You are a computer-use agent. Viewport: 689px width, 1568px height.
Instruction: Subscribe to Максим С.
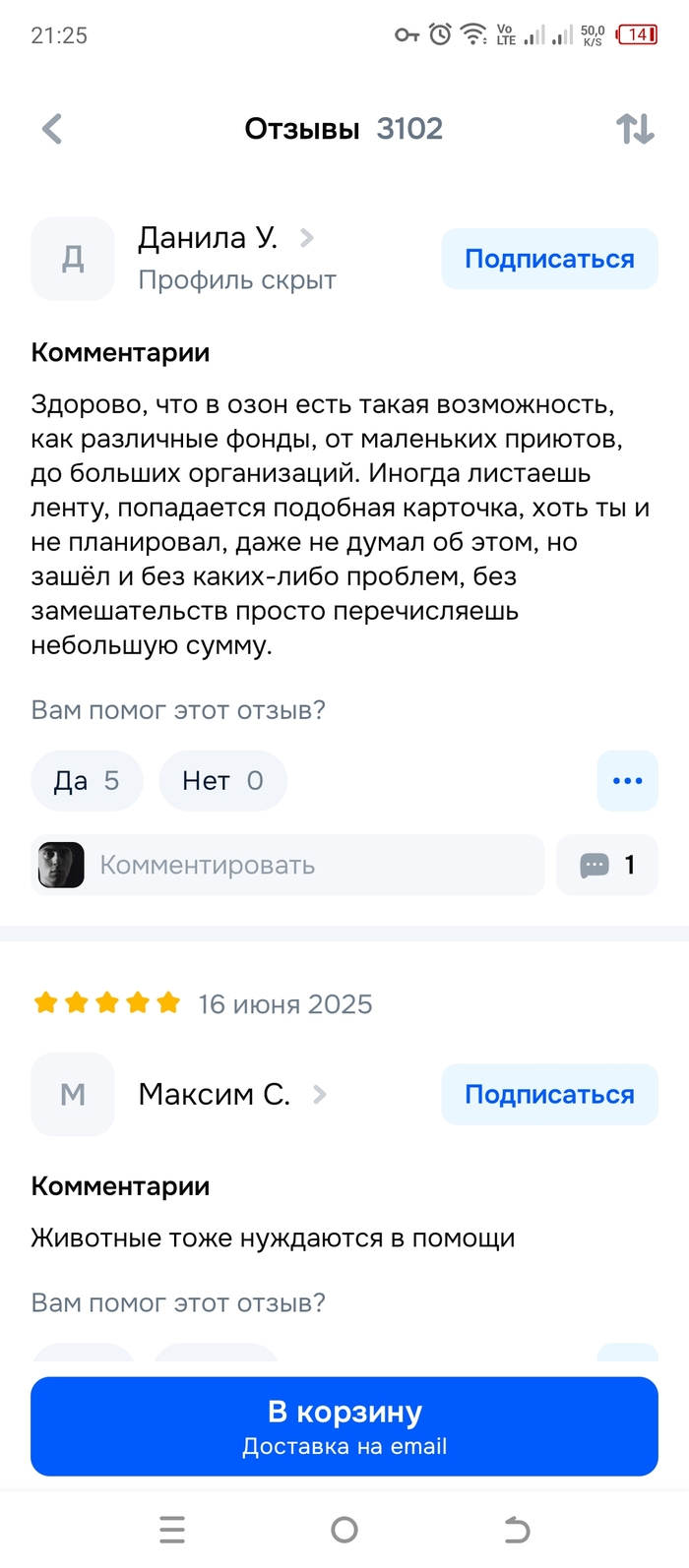pyautogui.click(x=549, y=1094)
